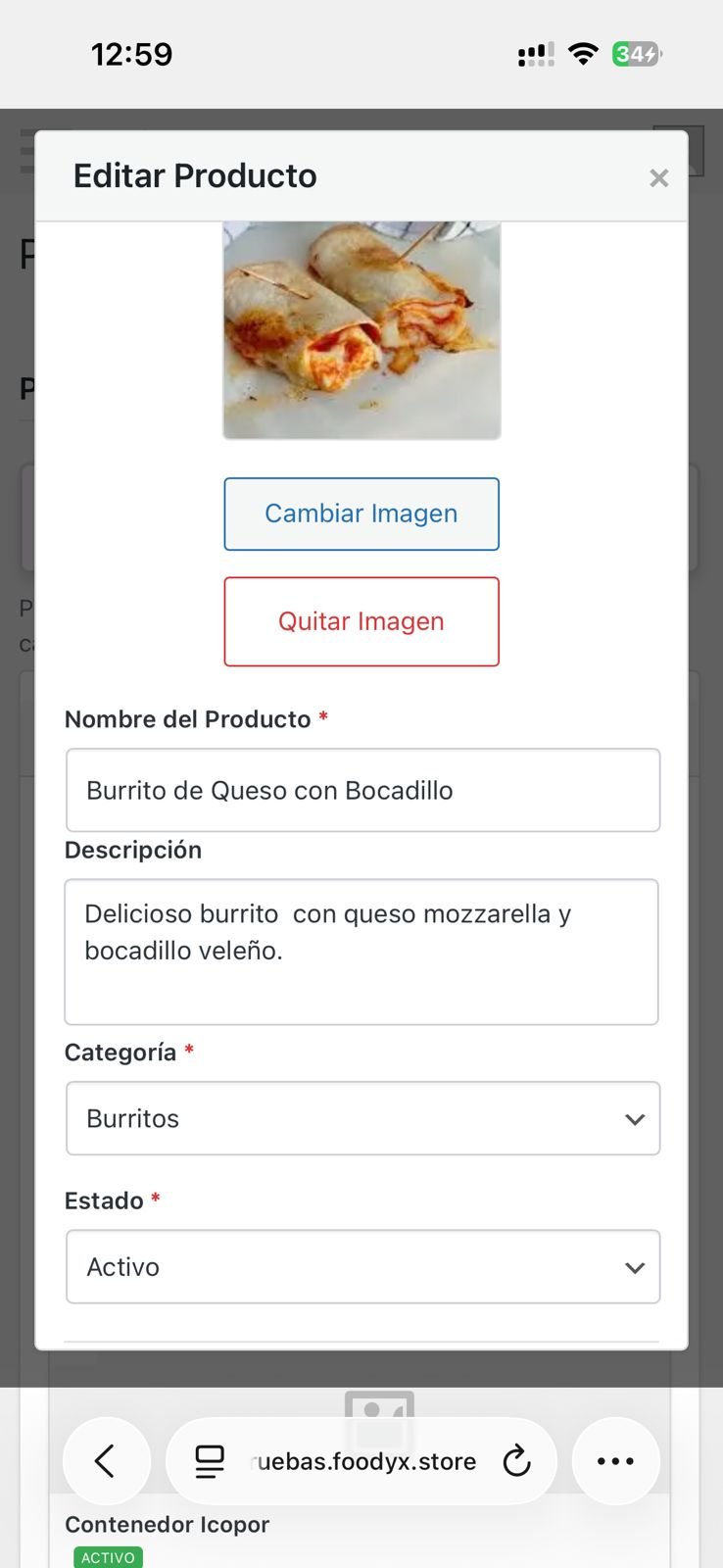Tap the Contenedor Icopor product entry
The height and width of the screenshot is (1568, 723).
(168, 1525)
